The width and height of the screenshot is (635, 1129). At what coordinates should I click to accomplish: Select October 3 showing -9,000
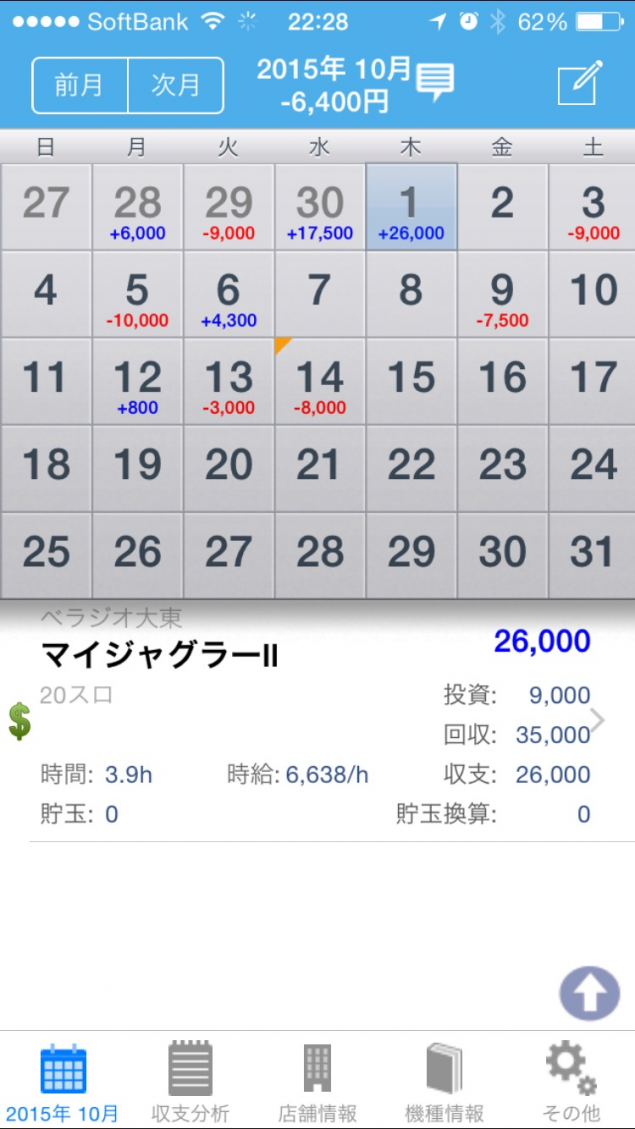click(593, 208)
